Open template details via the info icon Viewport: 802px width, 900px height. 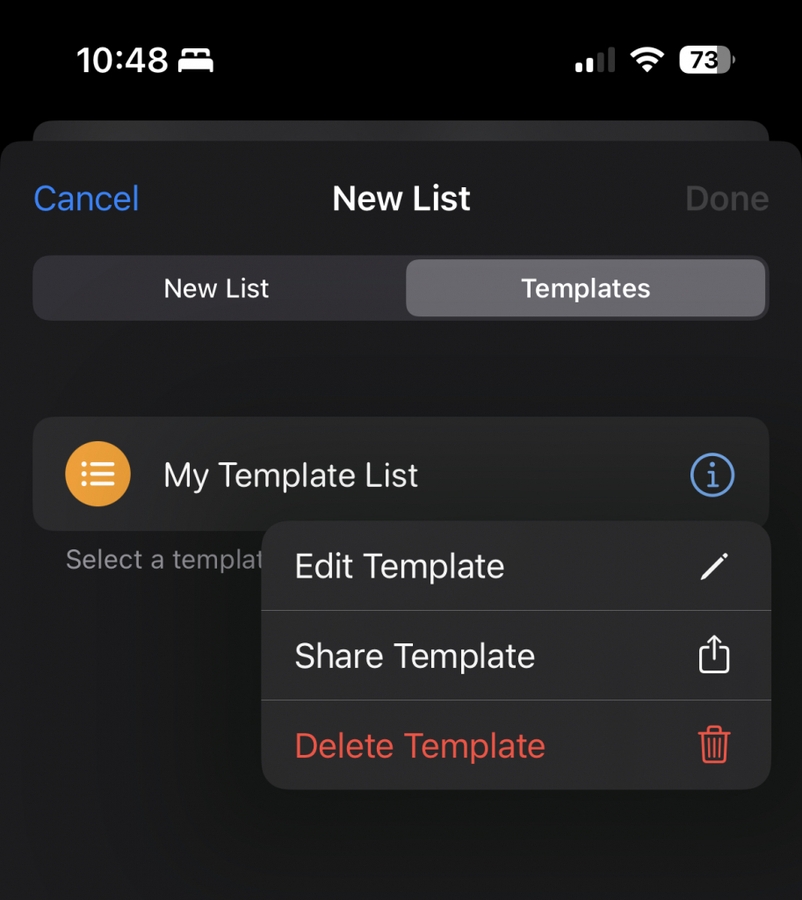tap(711, 474)
